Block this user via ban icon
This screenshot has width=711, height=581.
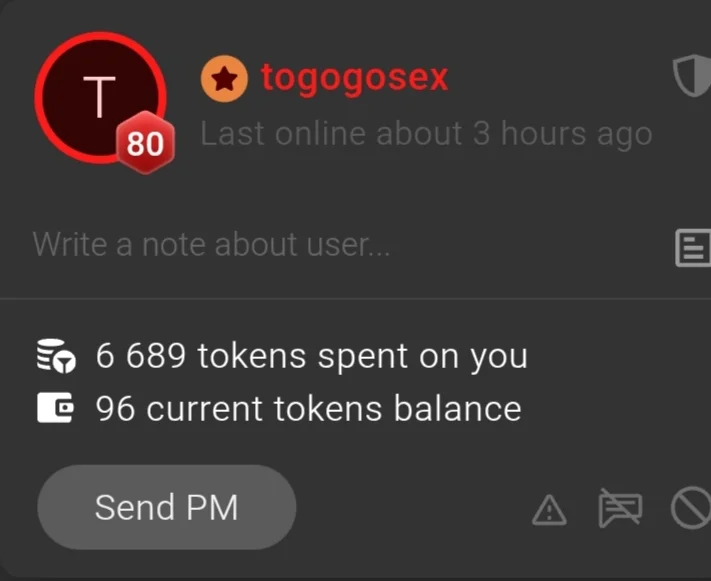point(691,509)
